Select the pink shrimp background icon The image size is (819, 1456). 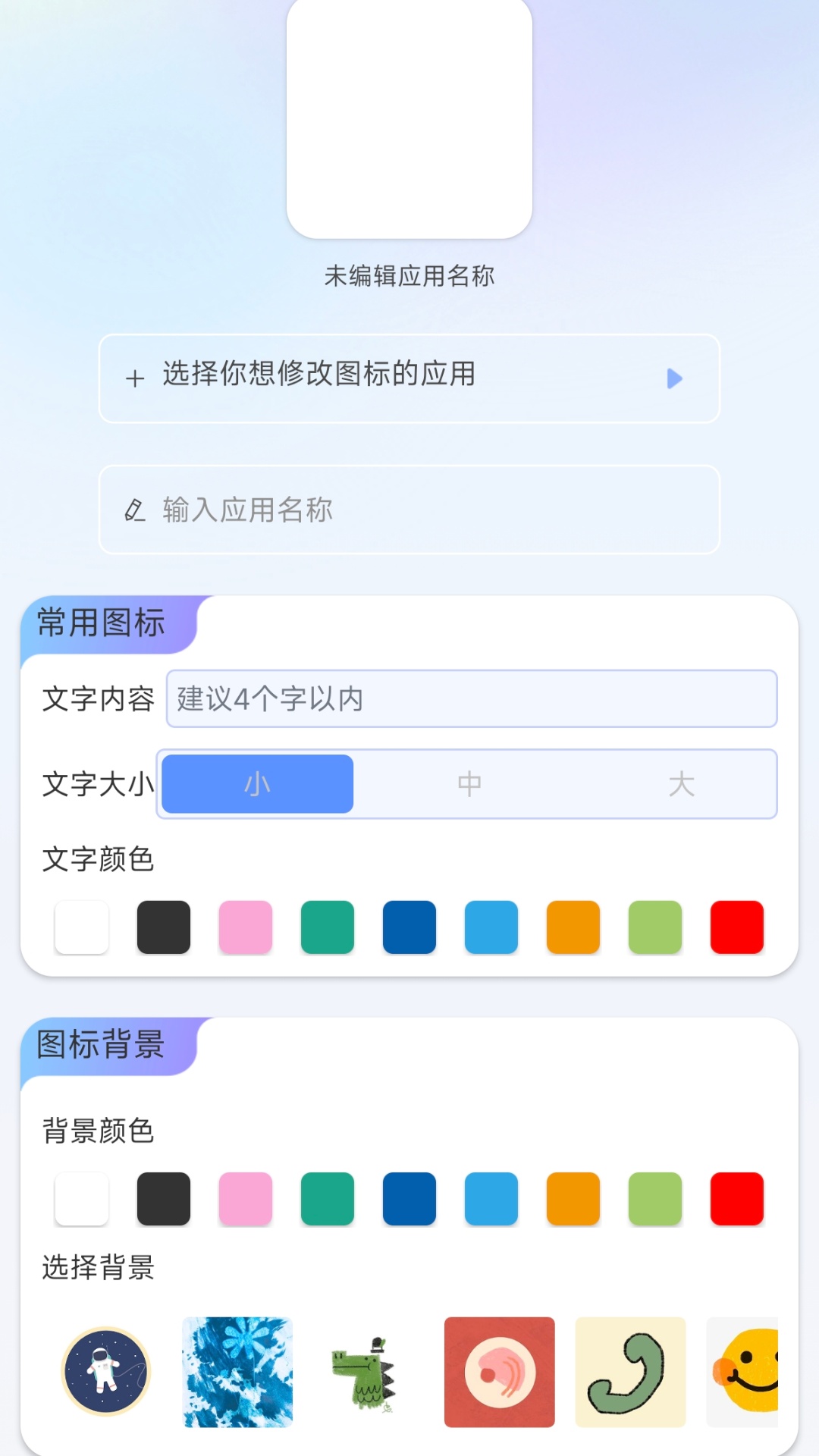pos(499,1373)
